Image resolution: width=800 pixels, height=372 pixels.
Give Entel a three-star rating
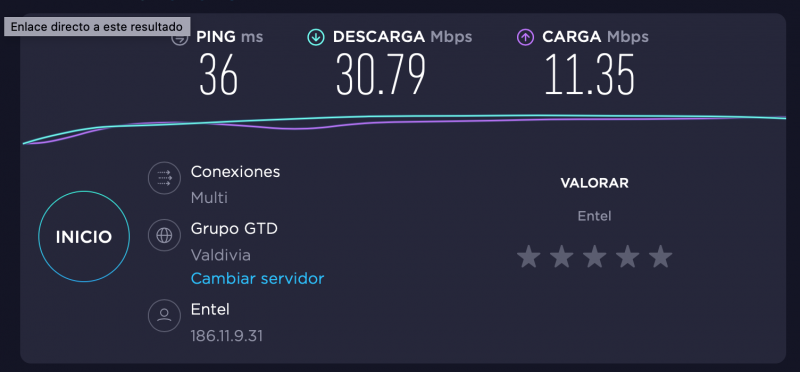pyautogui.click(x=594, y=256)
